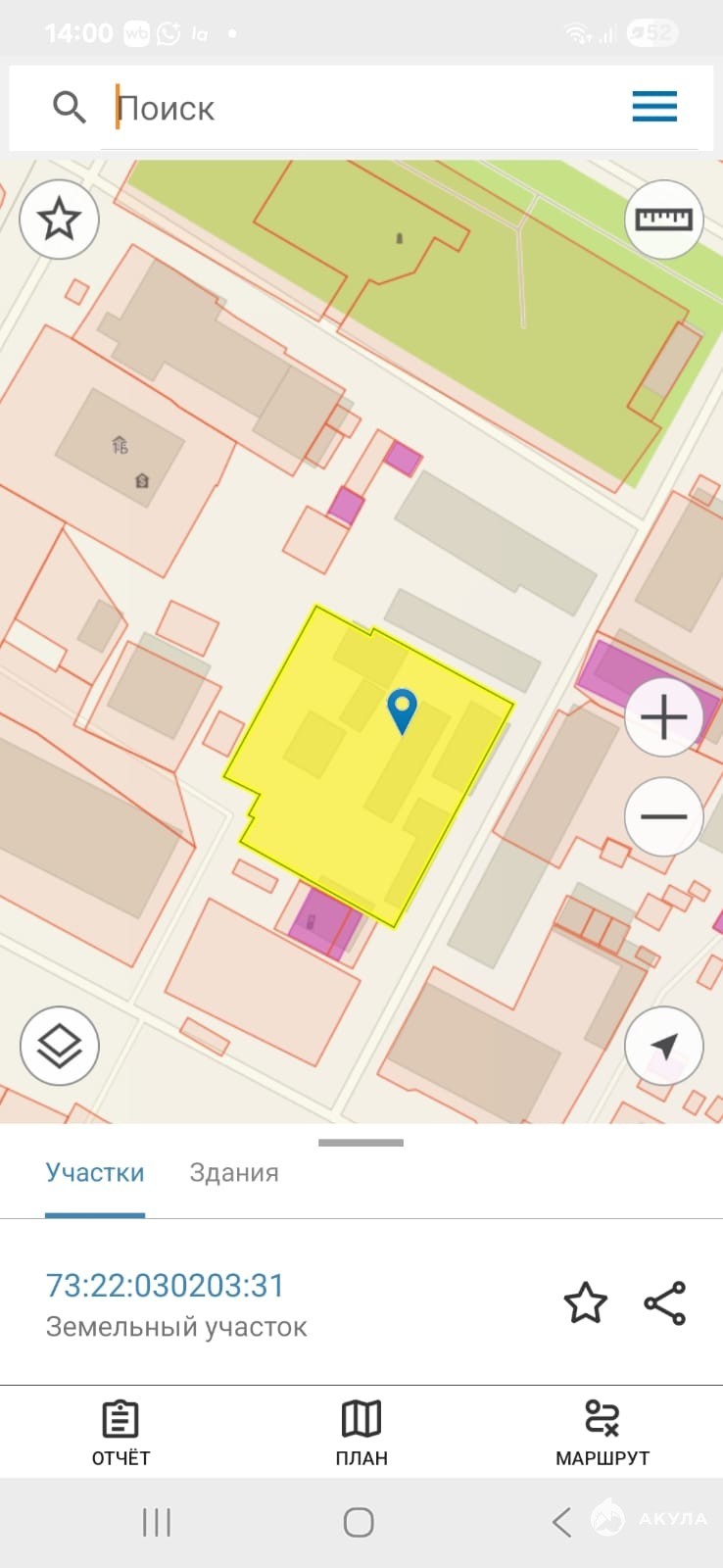The image size is (723, 1568).
Task: Center map on my location
Action: tap(663, 1046)
